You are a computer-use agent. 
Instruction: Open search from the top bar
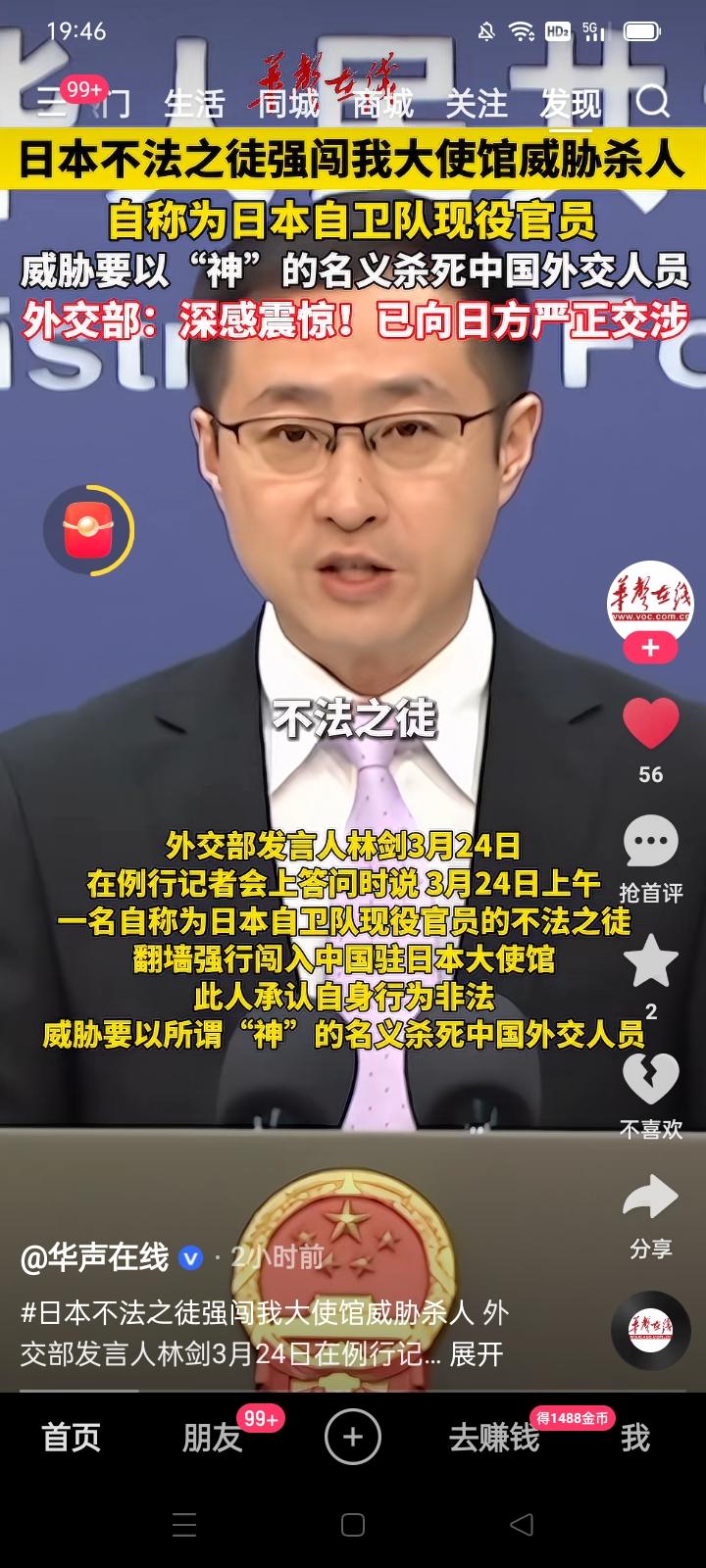pos(650,102)
